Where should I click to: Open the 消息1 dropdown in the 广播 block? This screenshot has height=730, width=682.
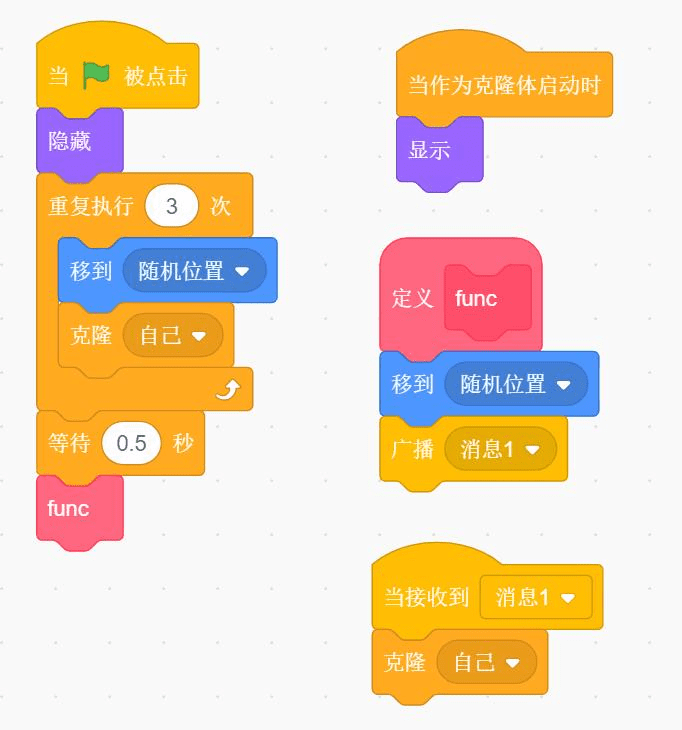coord(500,450)
